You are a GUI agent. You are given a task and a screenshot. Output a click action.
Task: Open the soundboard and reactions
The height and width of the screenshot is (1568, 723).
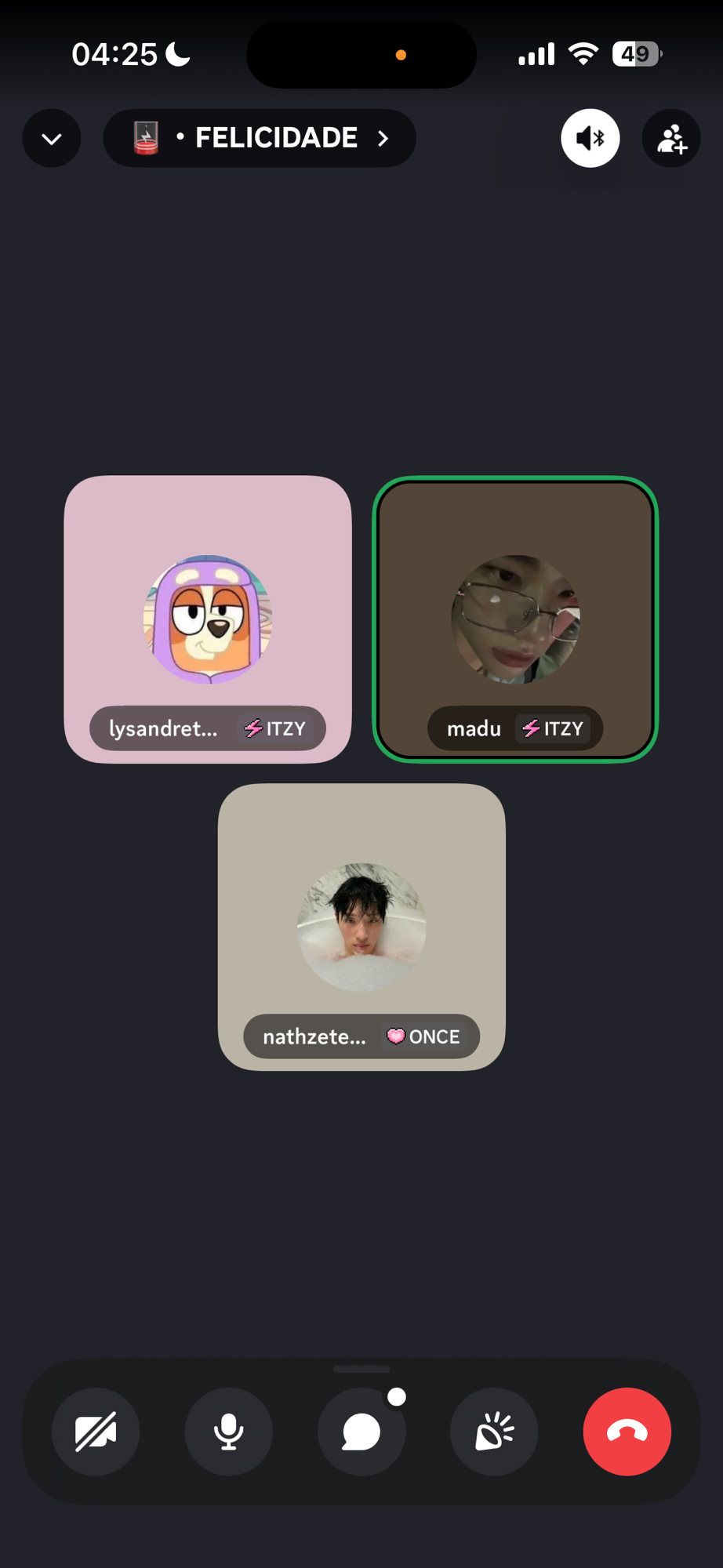point(494,1432)
